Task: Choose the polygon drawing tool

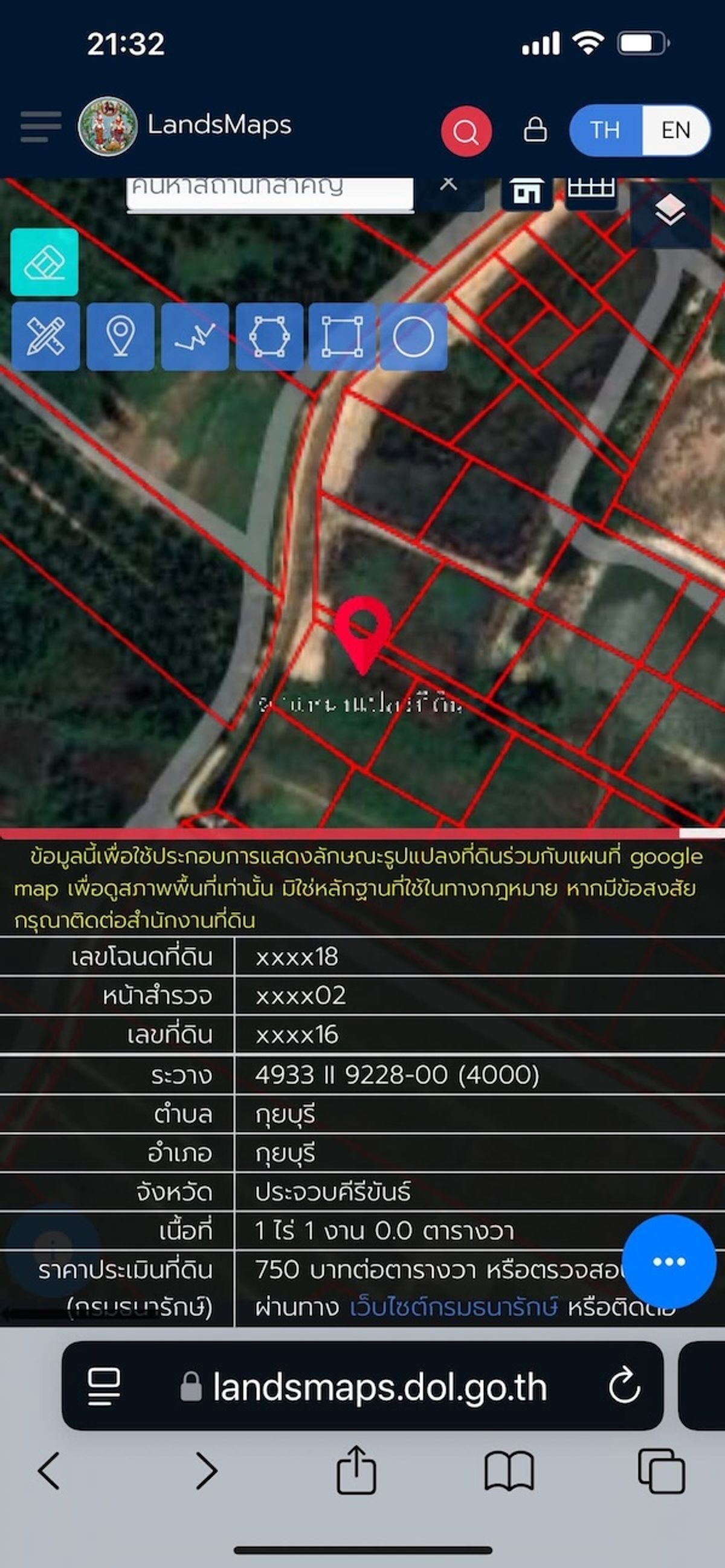Action: [269, 336]
